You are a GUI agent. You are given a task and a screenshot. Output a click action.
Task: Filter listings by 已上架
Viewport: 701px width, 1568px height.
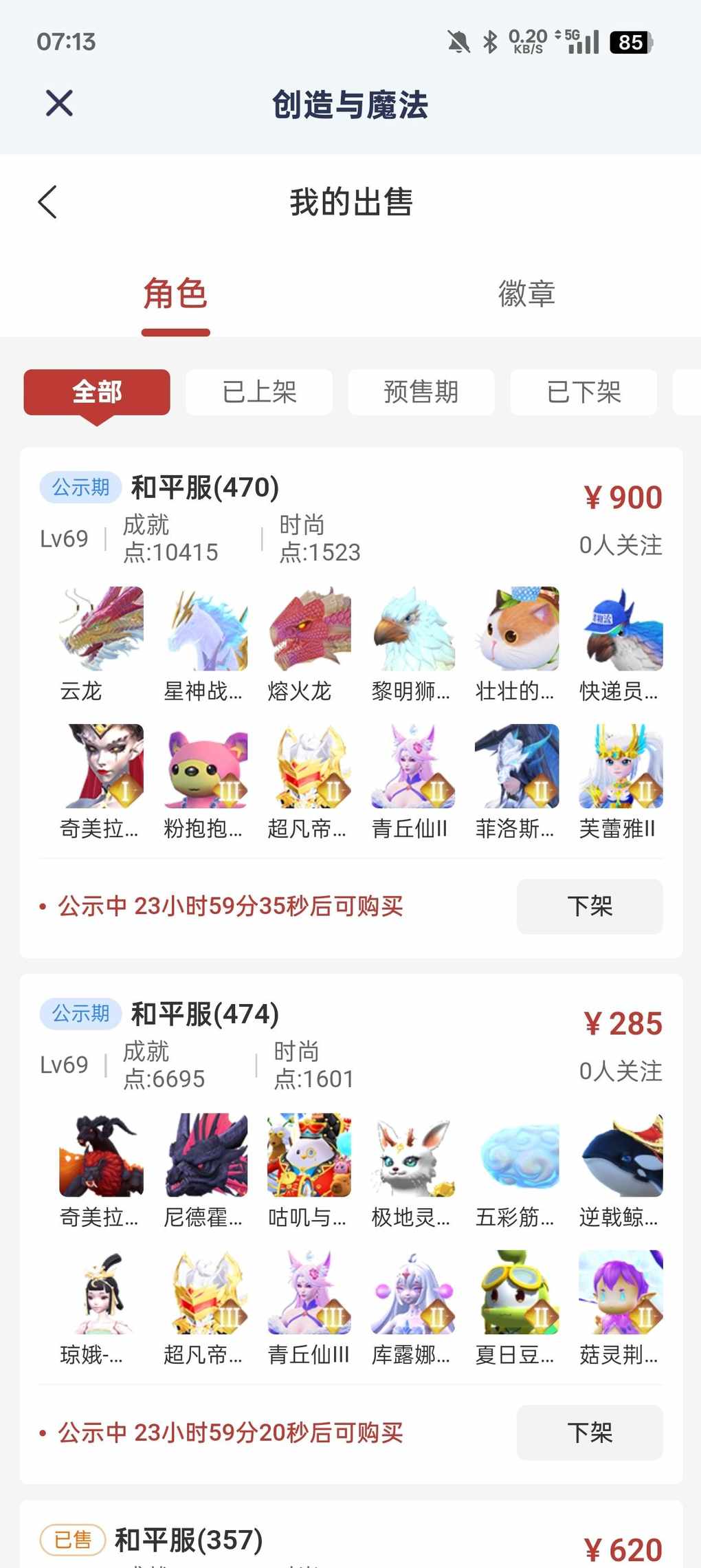259,392
